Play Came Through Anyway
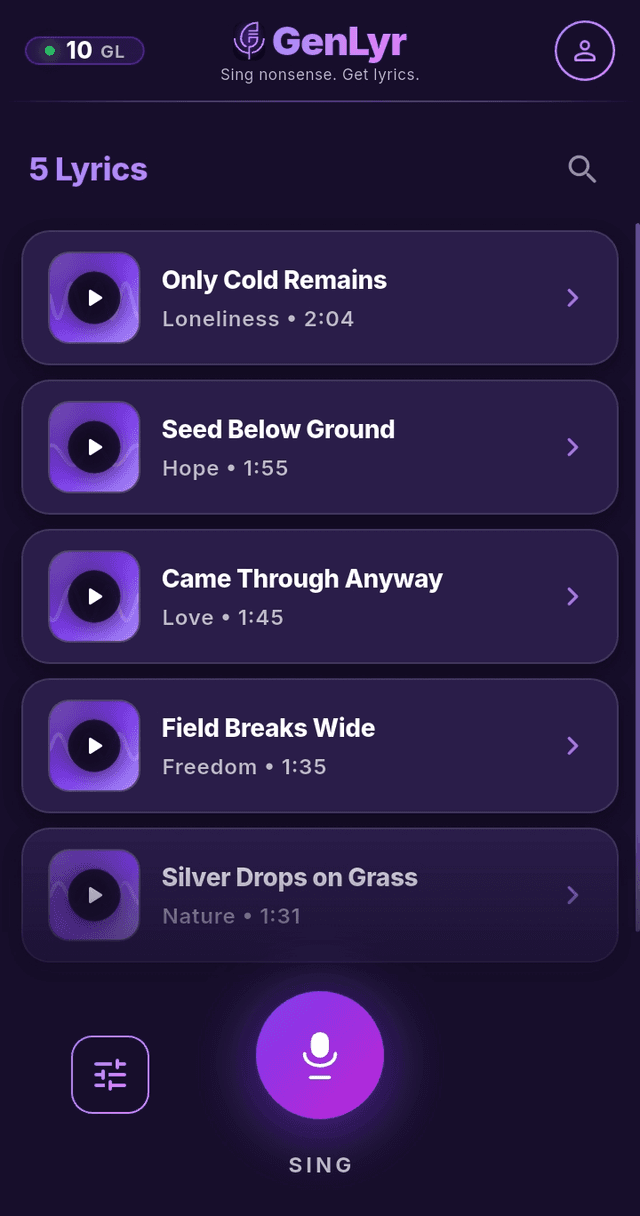Image resolution: width=640 pixels, height=1216 pixels. [94, 596]
